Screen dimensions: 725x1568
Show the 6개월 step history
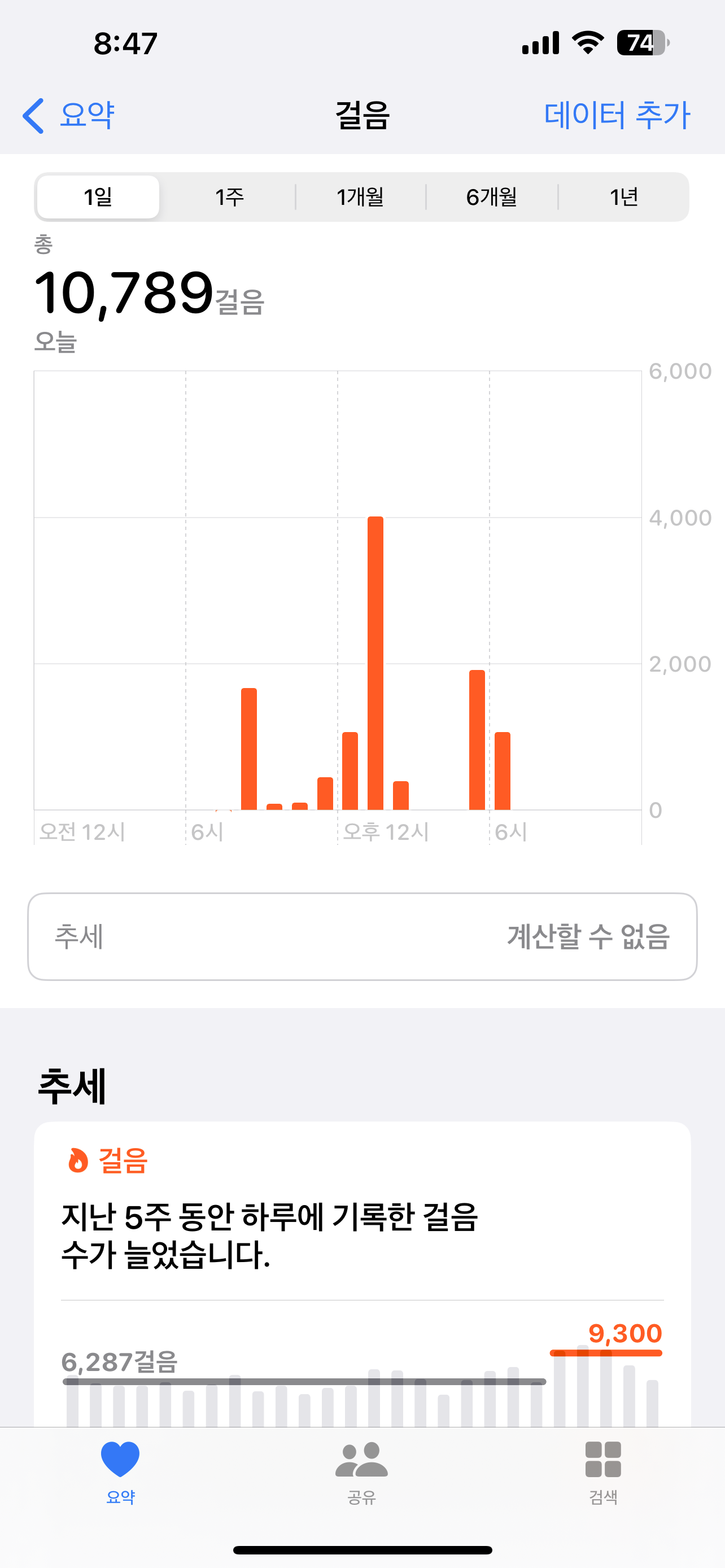(x=492, y=197)
